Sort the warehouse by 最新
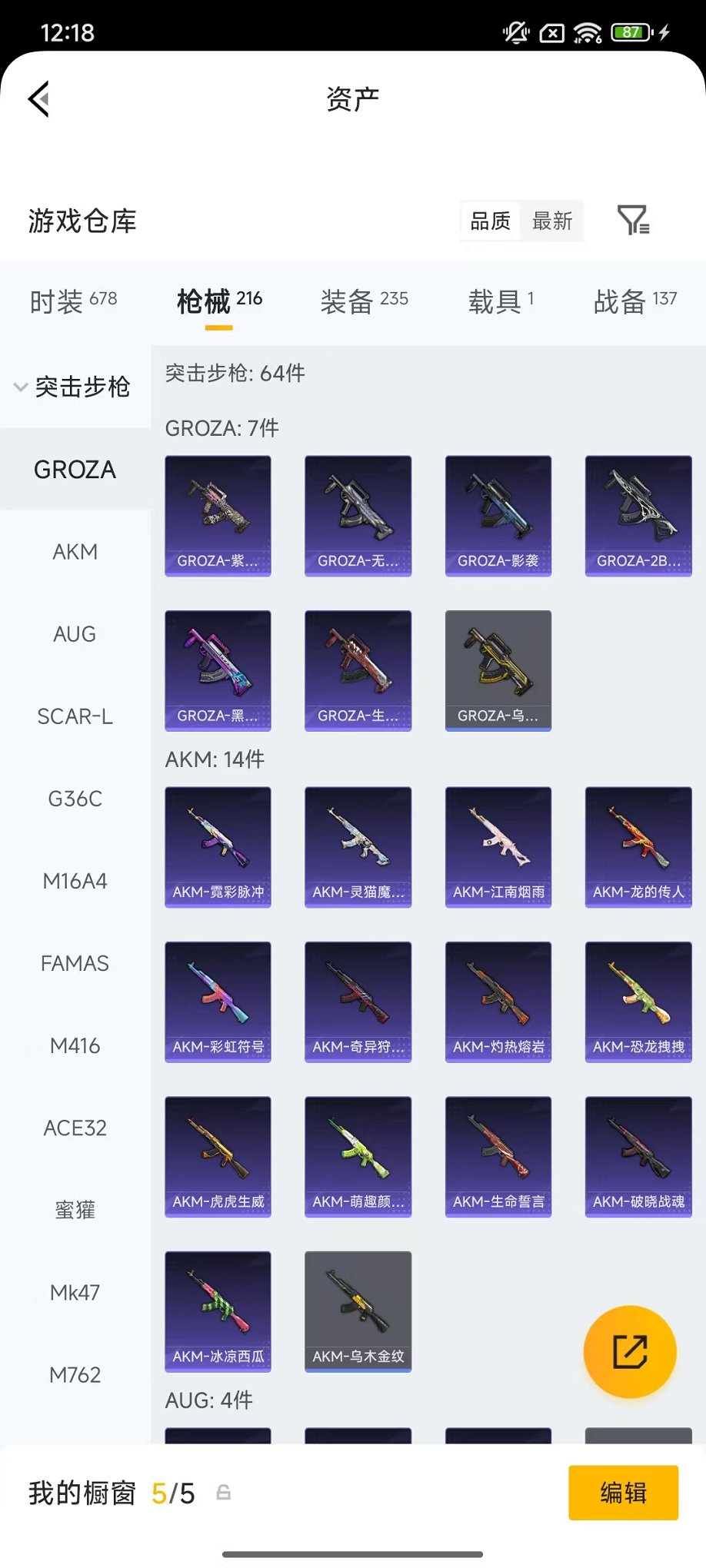 [x=552, y=221]
